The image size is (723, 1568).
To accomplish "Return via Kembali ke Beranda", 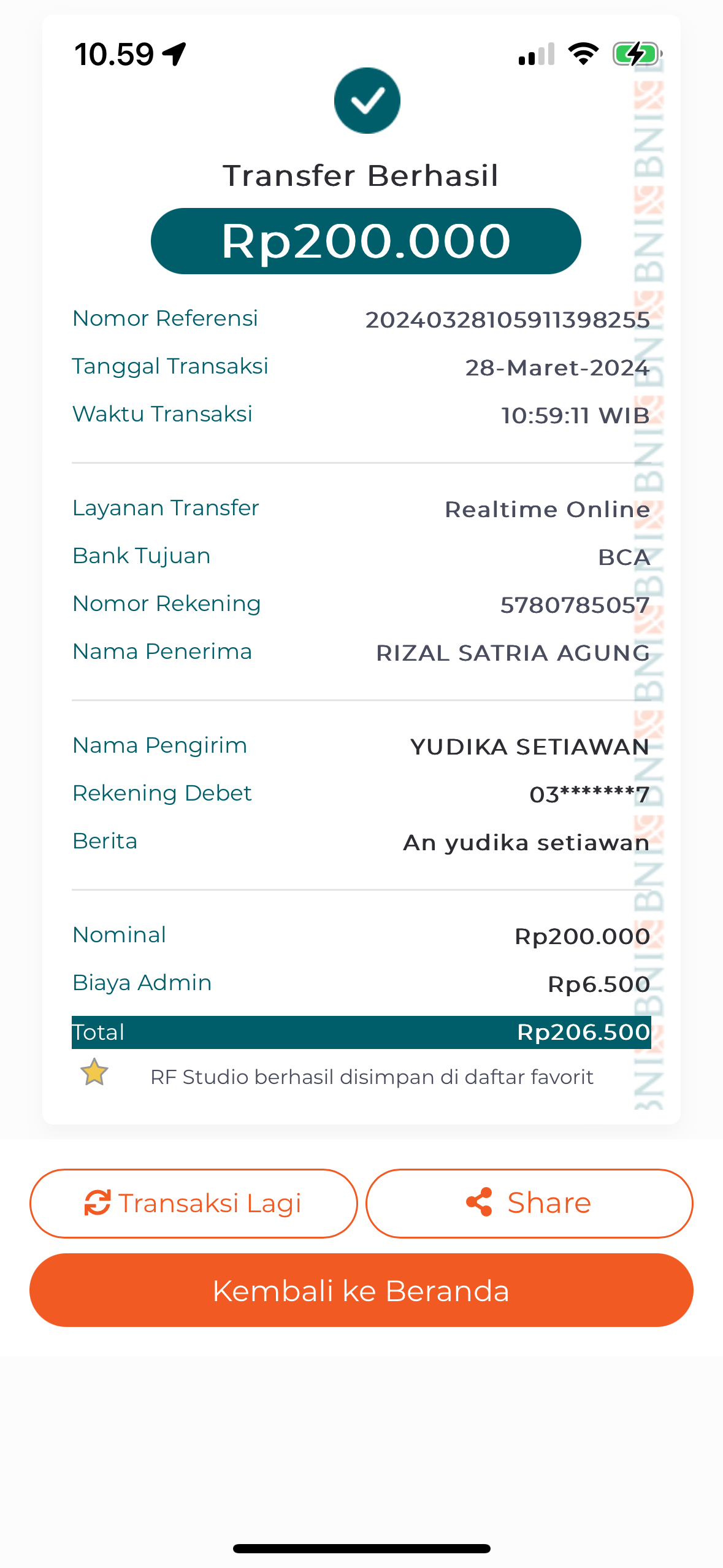I will click(361, 1290).
